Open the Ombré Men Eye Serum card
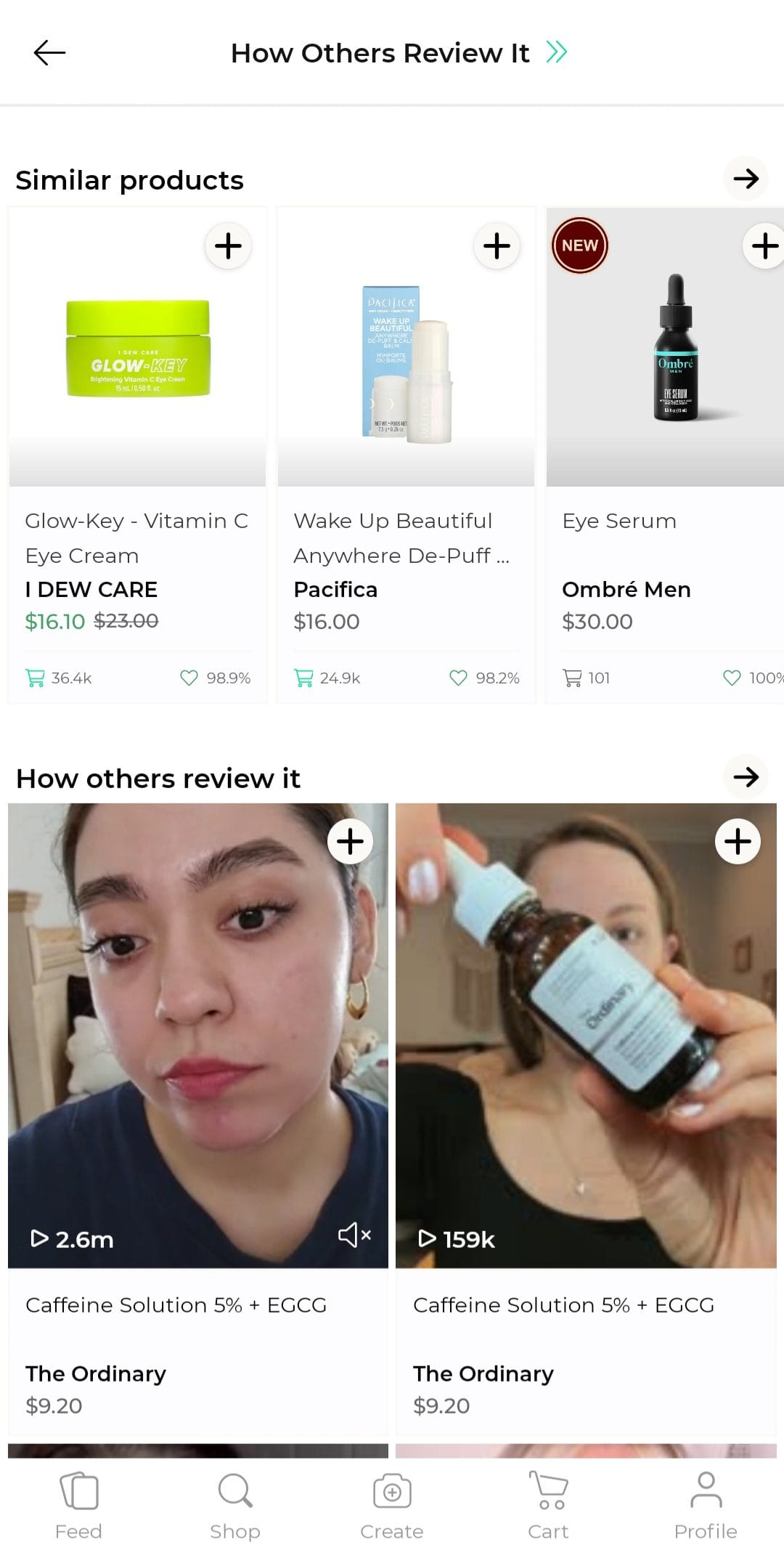 tap(665, 455)
